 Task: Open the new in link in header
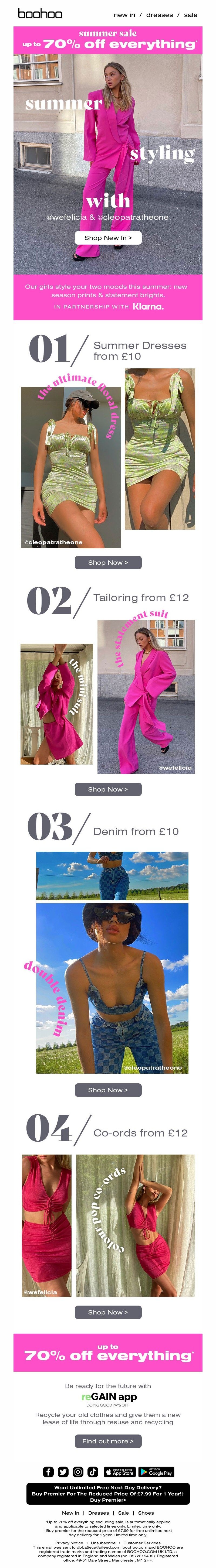tap(124, 15)
